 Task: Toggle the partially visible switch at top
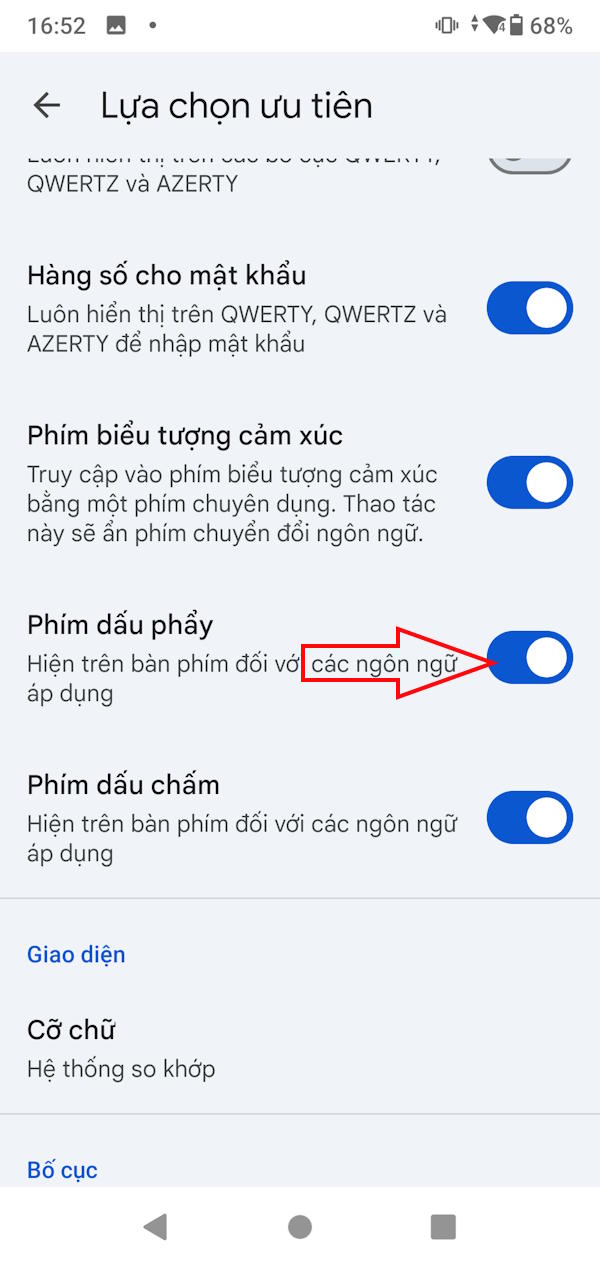pos(529,160)
